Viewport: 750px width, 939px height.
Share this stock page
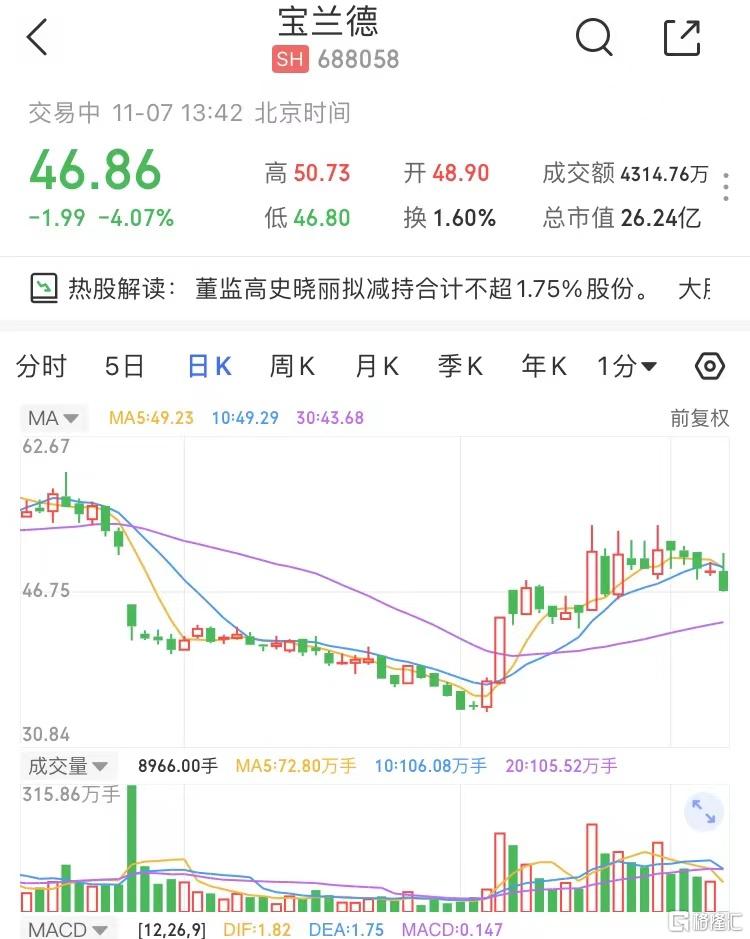[682, 38]
